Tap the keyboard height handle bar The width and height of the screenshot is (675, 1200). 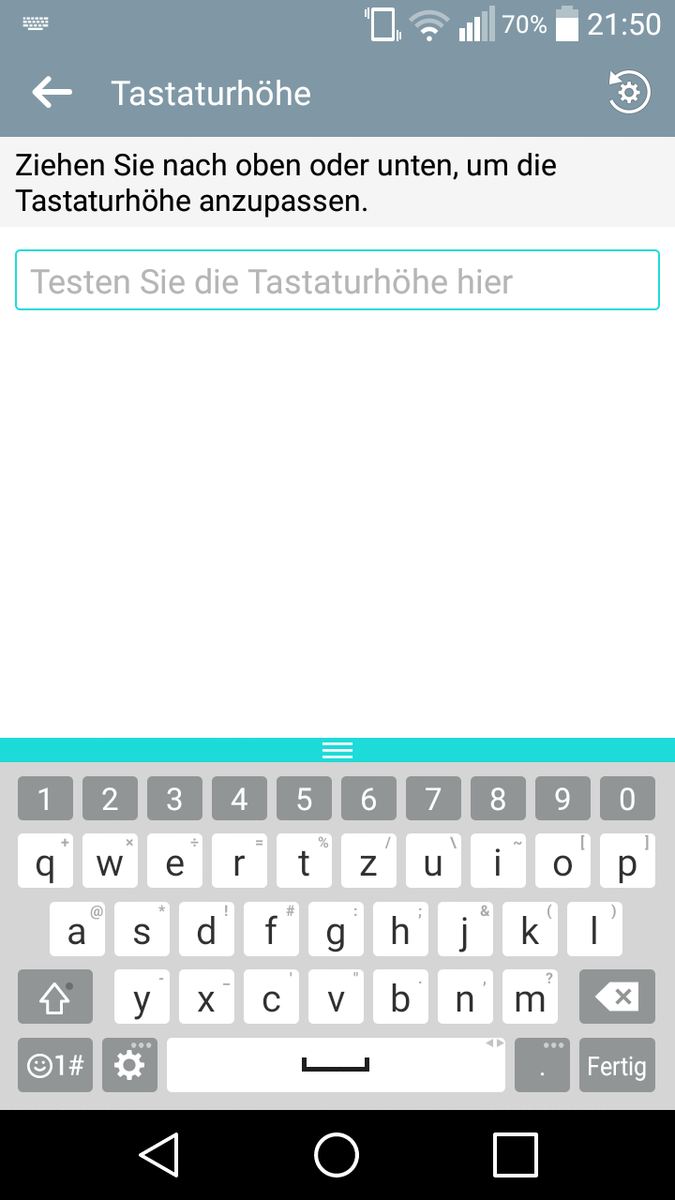click(x=337, y=750)
